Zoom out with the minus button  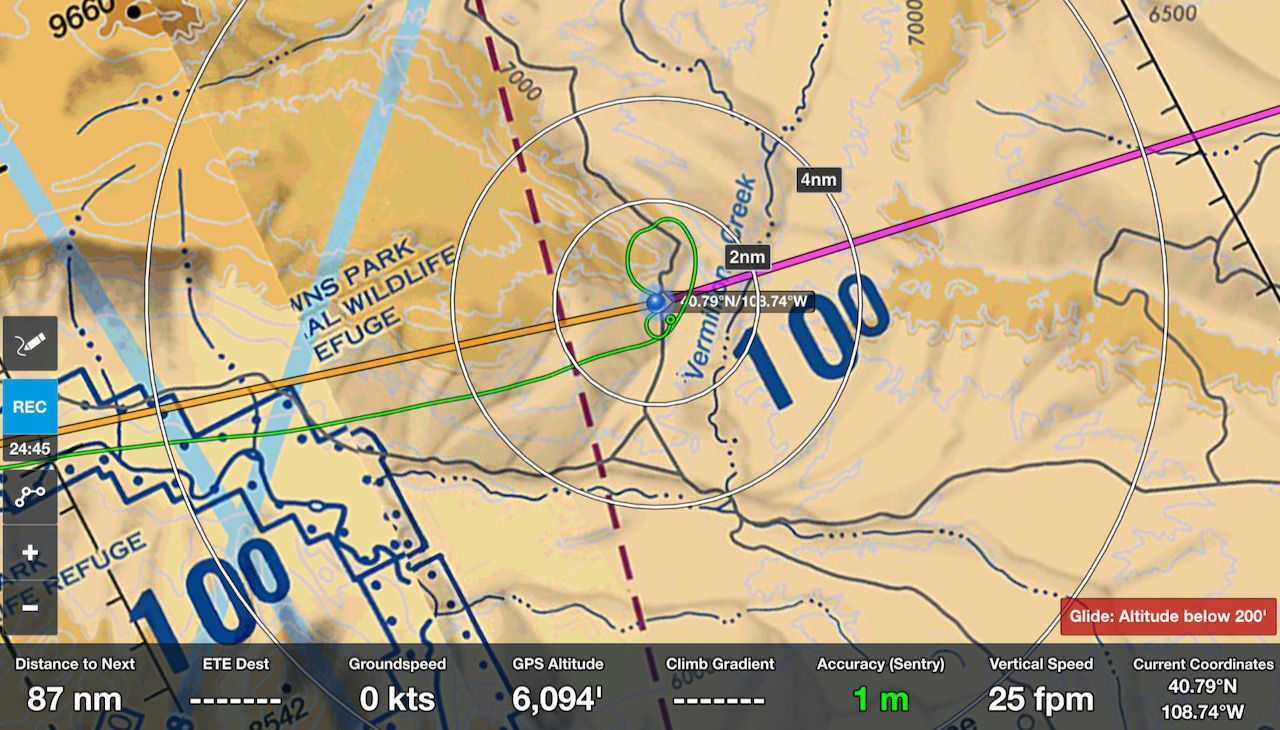coord(29,606)
